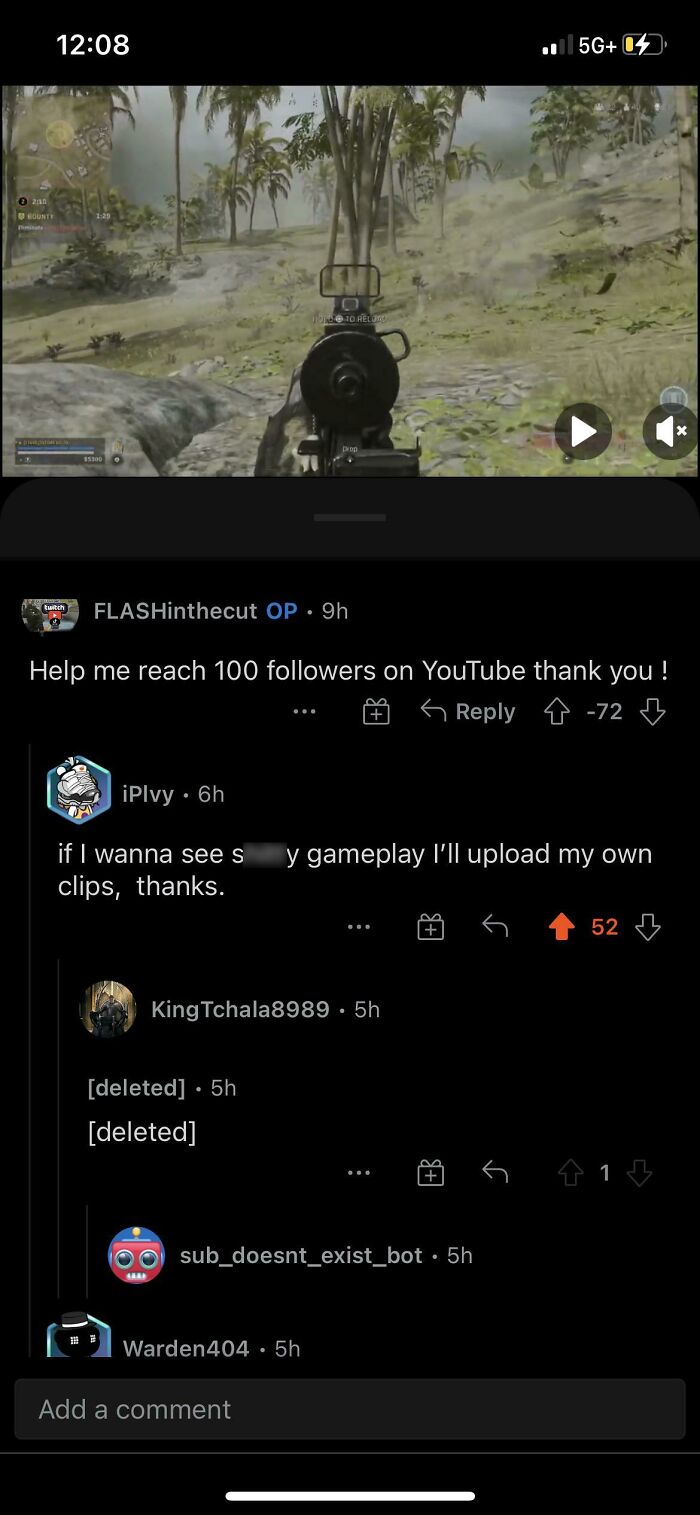Open more options on iPlvy's comment
Viewport: 700px width, 1515px height.
click(x=359, y=927)
